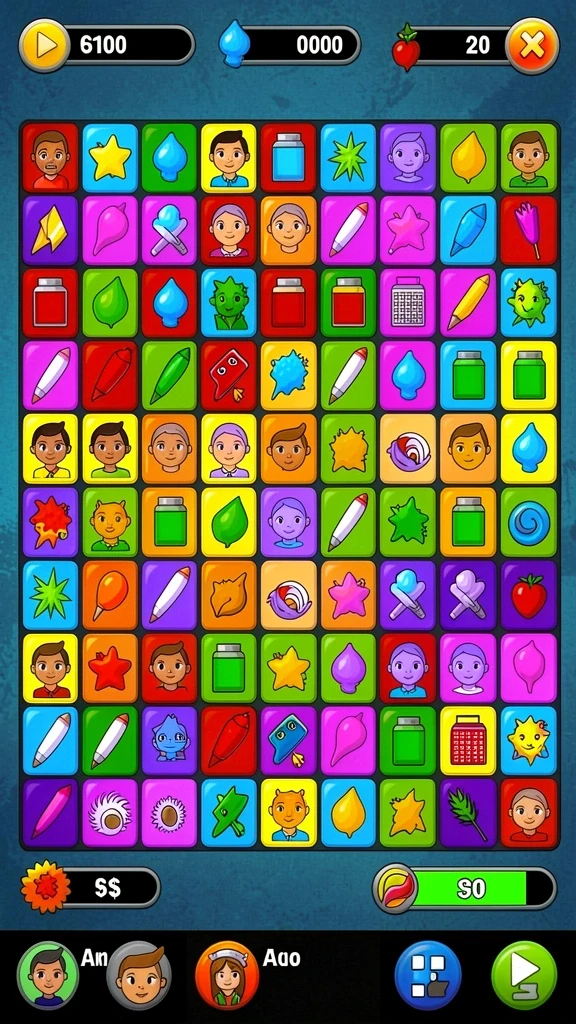
Task: Select the character avatar labeled Aao
Action: (227, 976)
